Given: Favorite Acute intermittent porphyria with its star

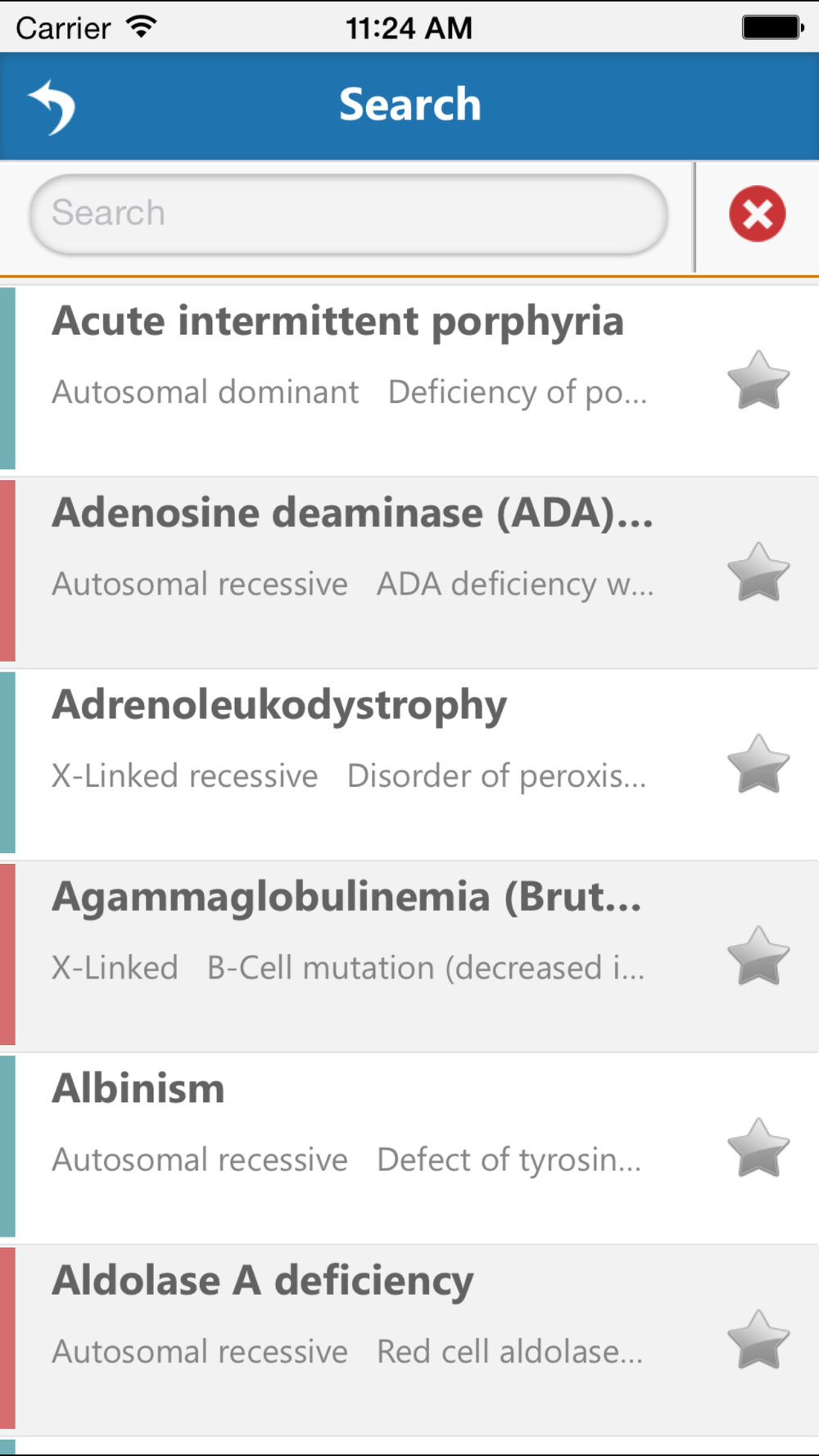Looking at the screenshot, I should click(x=758, y=381).
